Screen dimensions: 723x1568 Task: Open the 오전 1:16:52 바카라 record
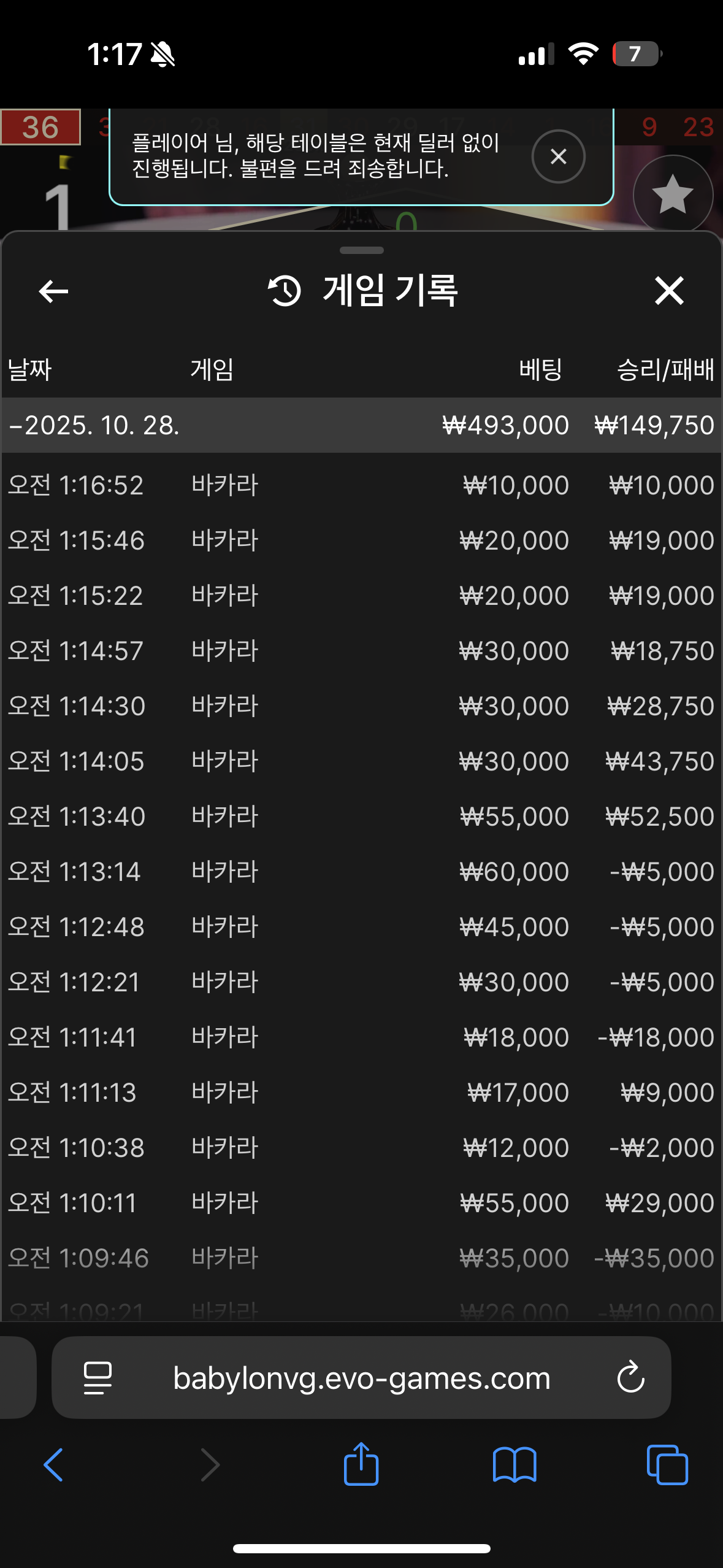pos(361,485)
